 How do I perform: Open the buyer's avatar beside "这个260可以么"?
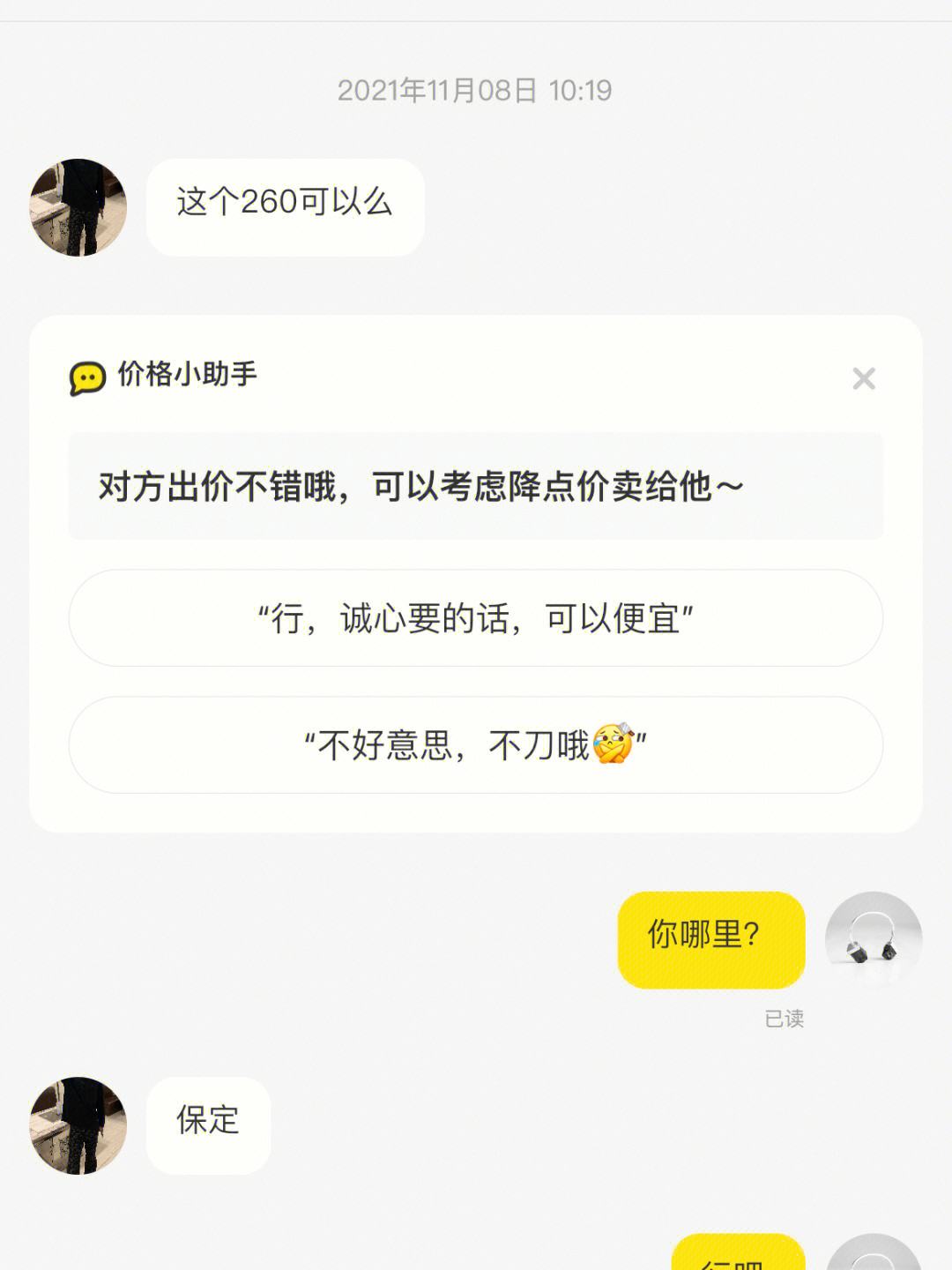pyautogui.click(x=78, y=207)
